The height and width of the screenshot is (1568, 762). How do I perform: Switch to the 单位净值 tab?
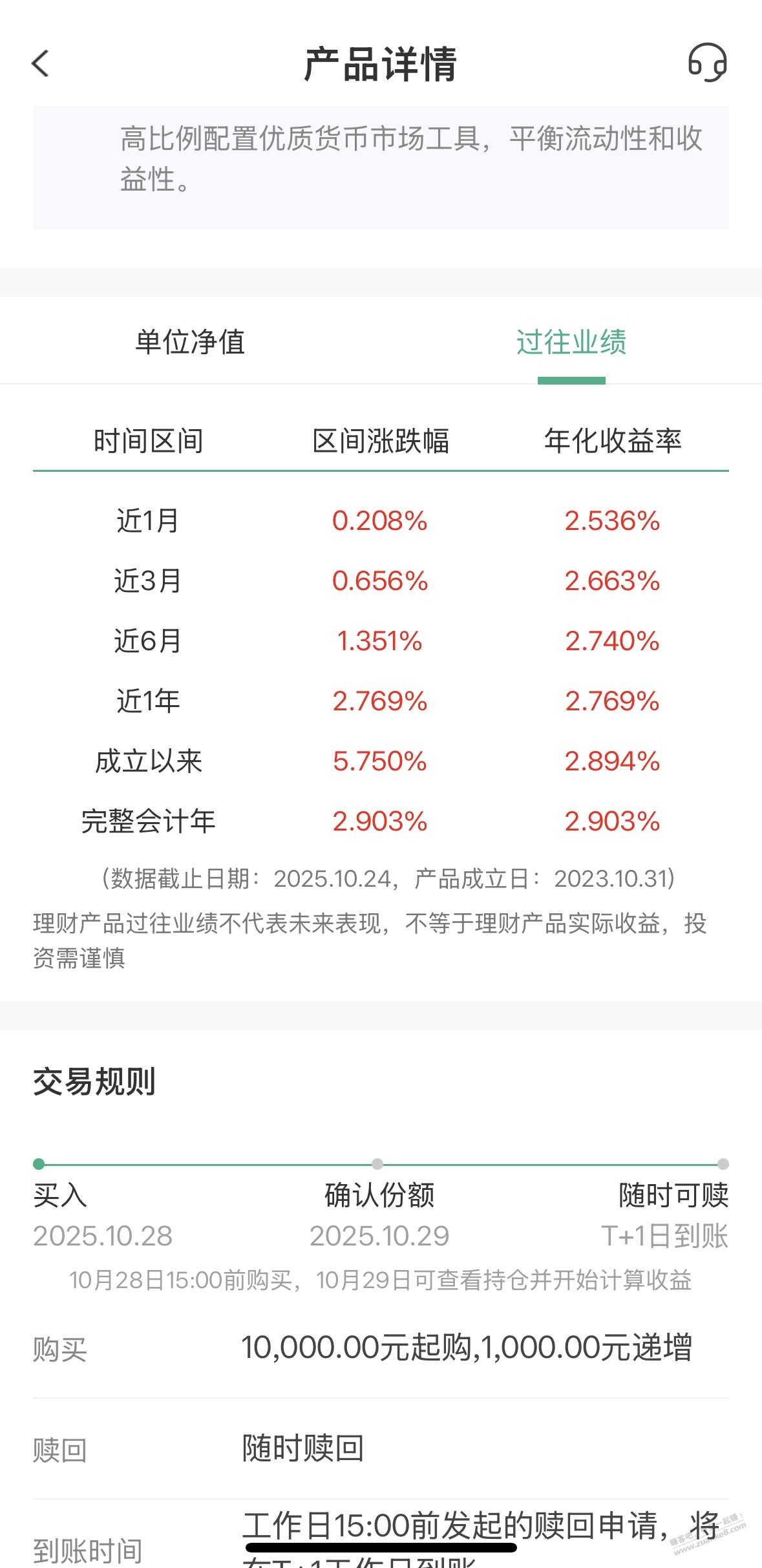(x=190, y=342)
